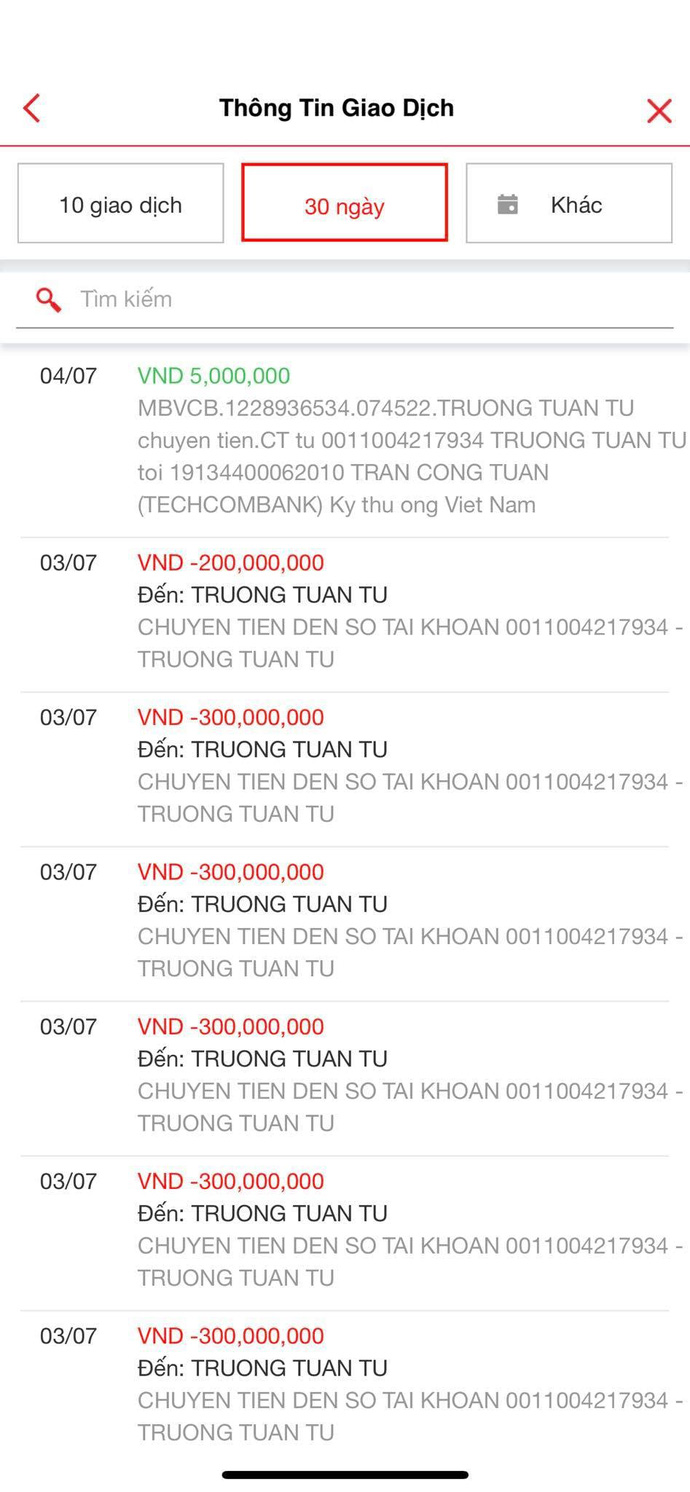Select the 30 ngày filter

tap(344, 204)
